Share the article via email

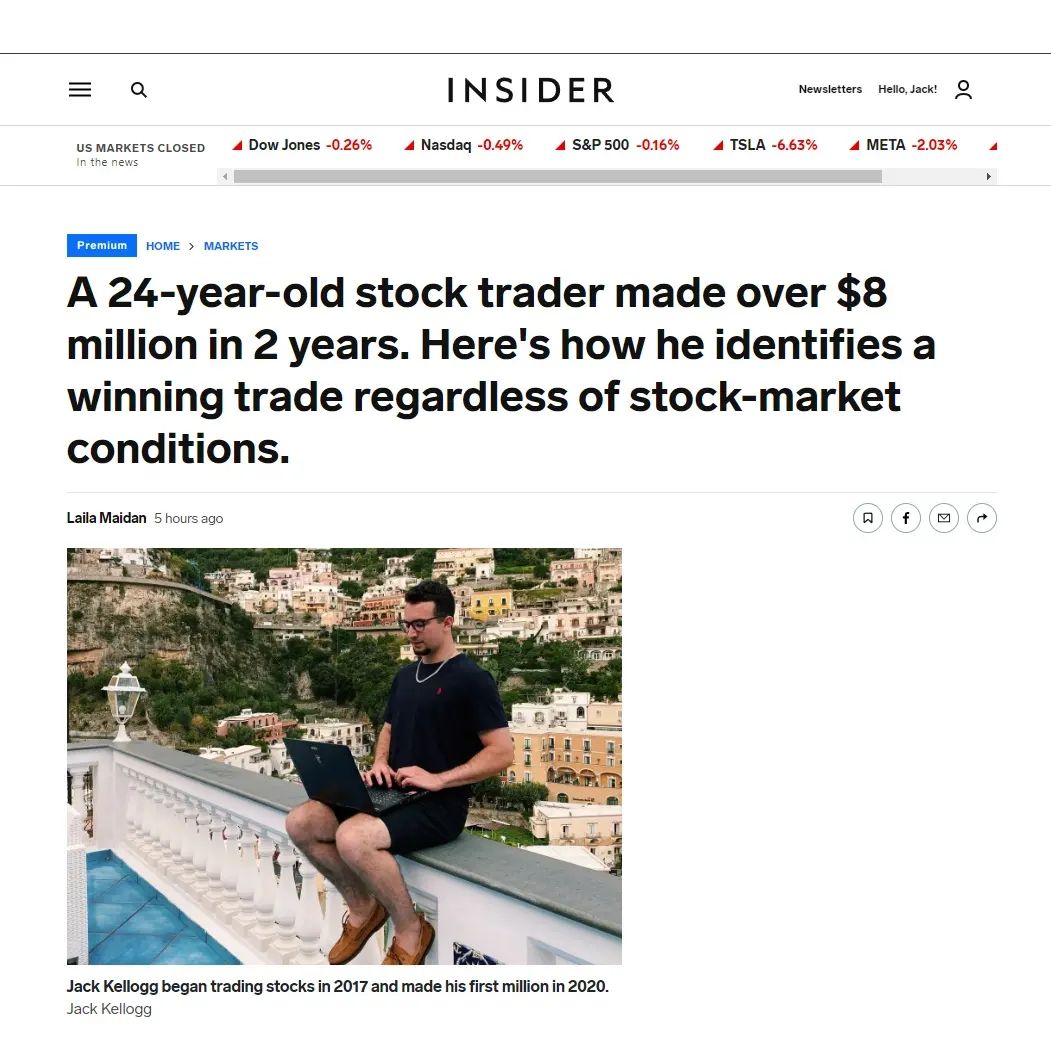(944, 518)
